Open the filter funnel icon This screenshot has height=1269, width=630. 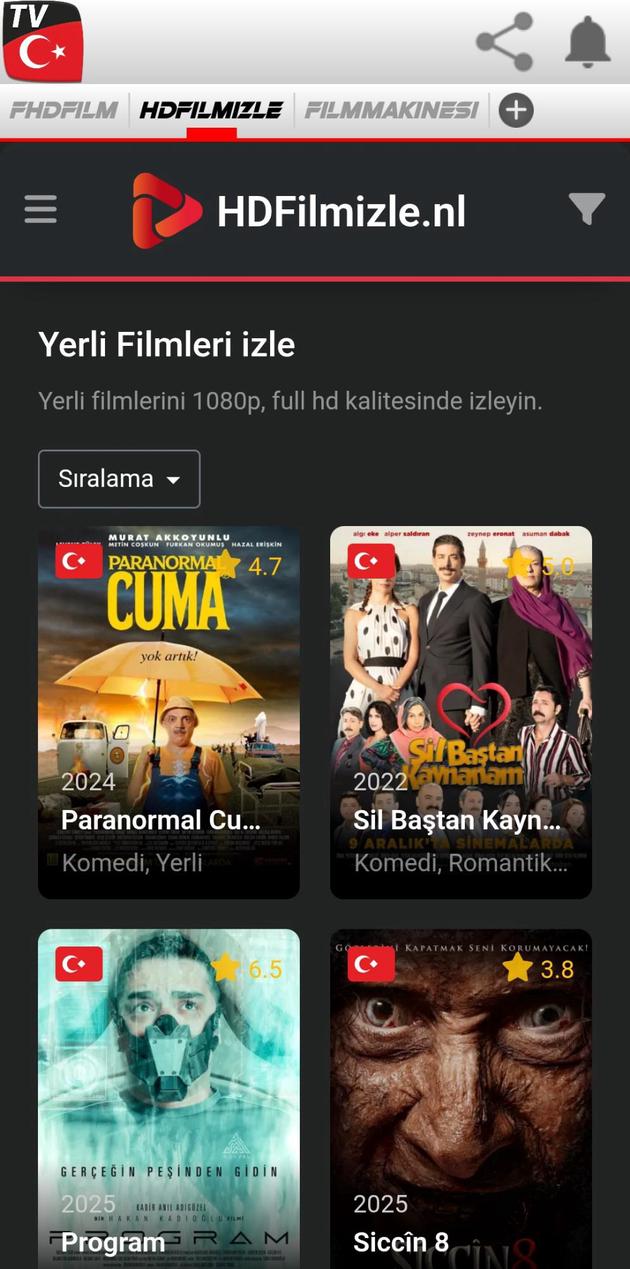pos(587,210)
